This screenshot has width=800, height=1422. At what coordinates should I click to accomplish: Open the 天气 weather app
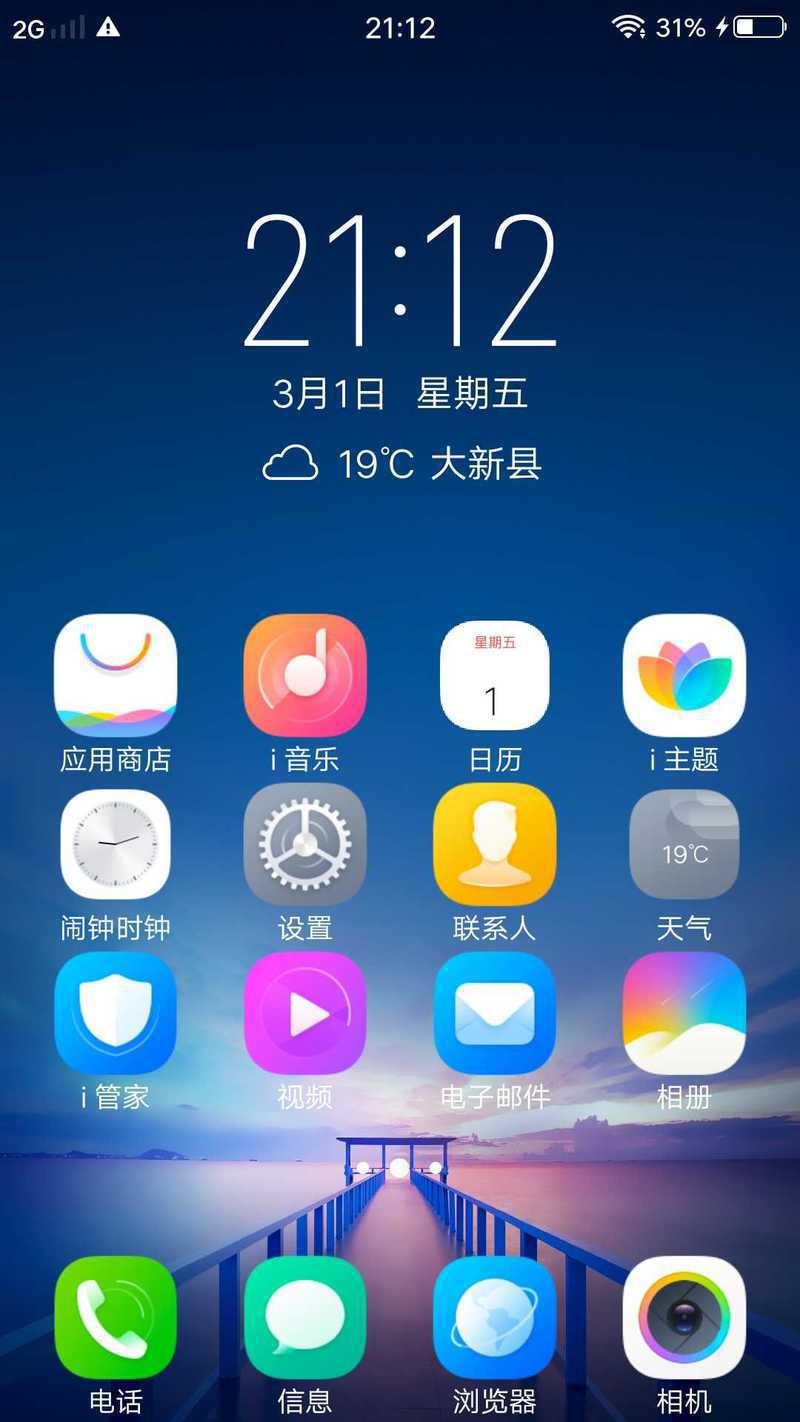(684, 845)
